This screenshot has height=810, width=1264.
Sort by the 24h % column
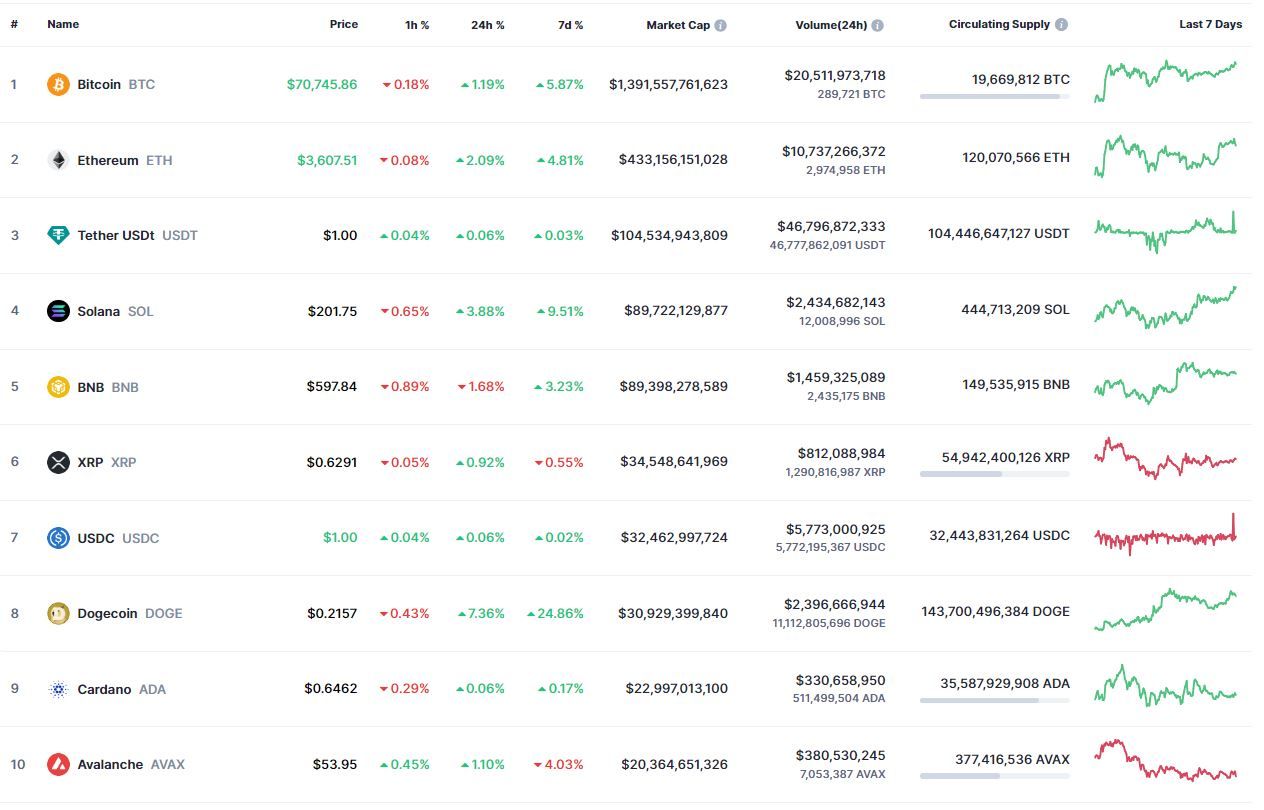coord(487,25)
